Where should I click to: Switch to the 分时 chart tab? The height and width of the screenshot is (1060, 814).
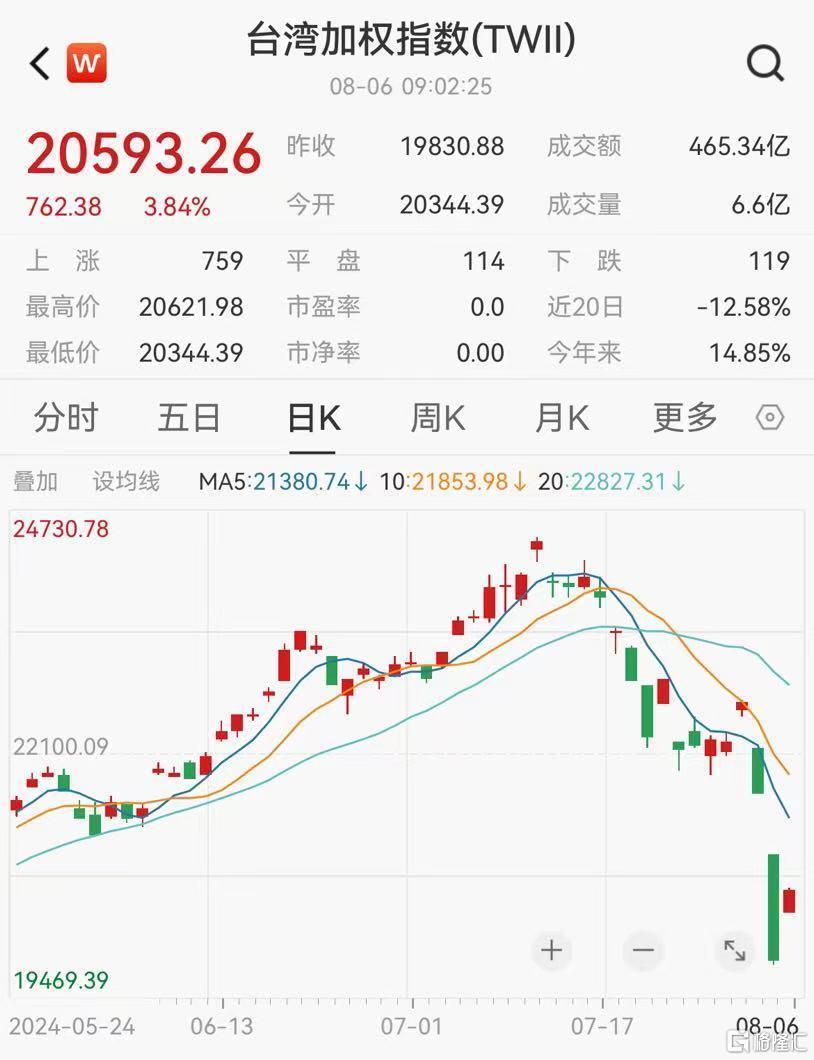point(66,418)
